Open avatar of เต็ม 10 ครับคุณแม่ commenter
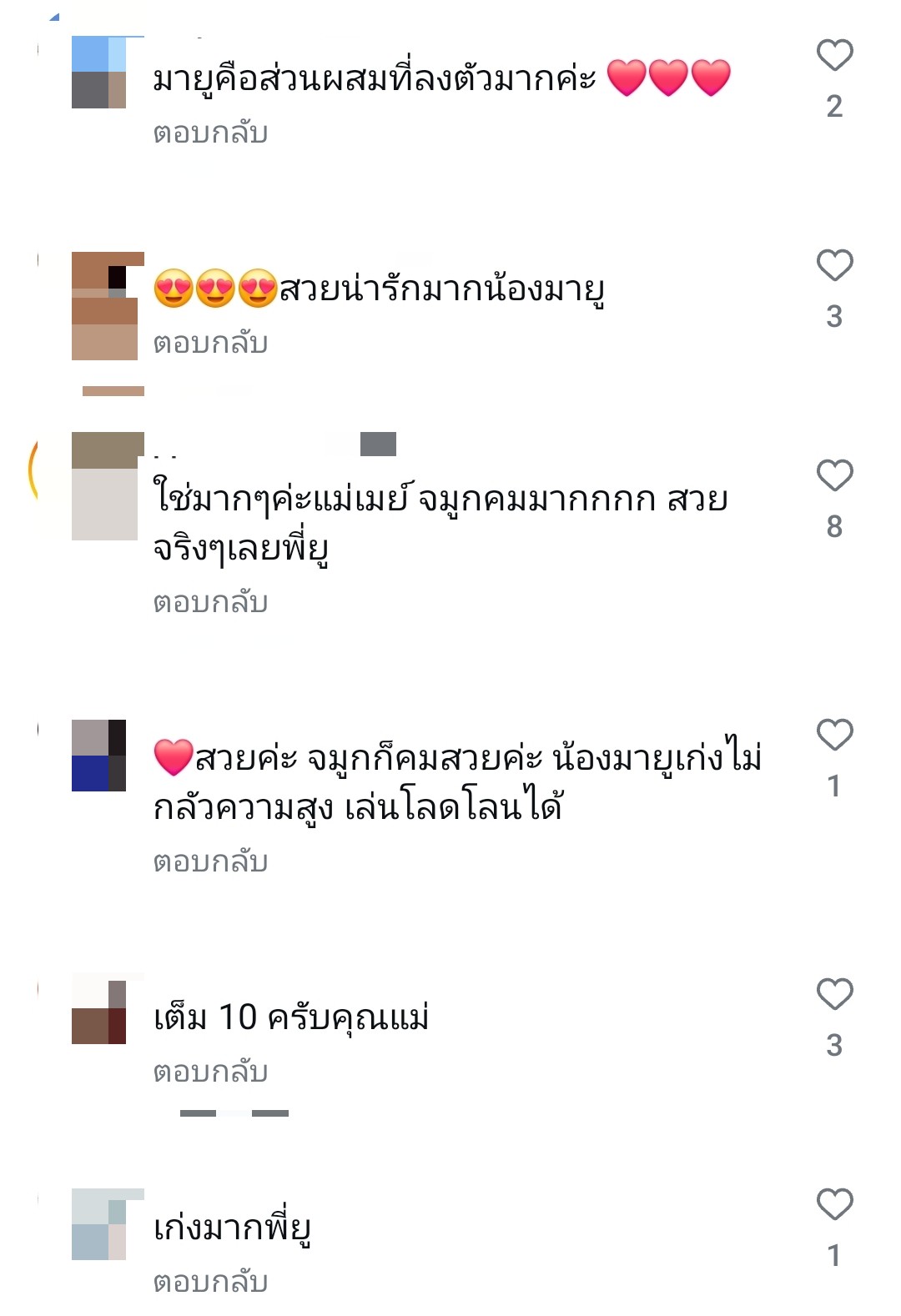The width and height of the screenshot is (901, 1316). tap(99, 1008)
